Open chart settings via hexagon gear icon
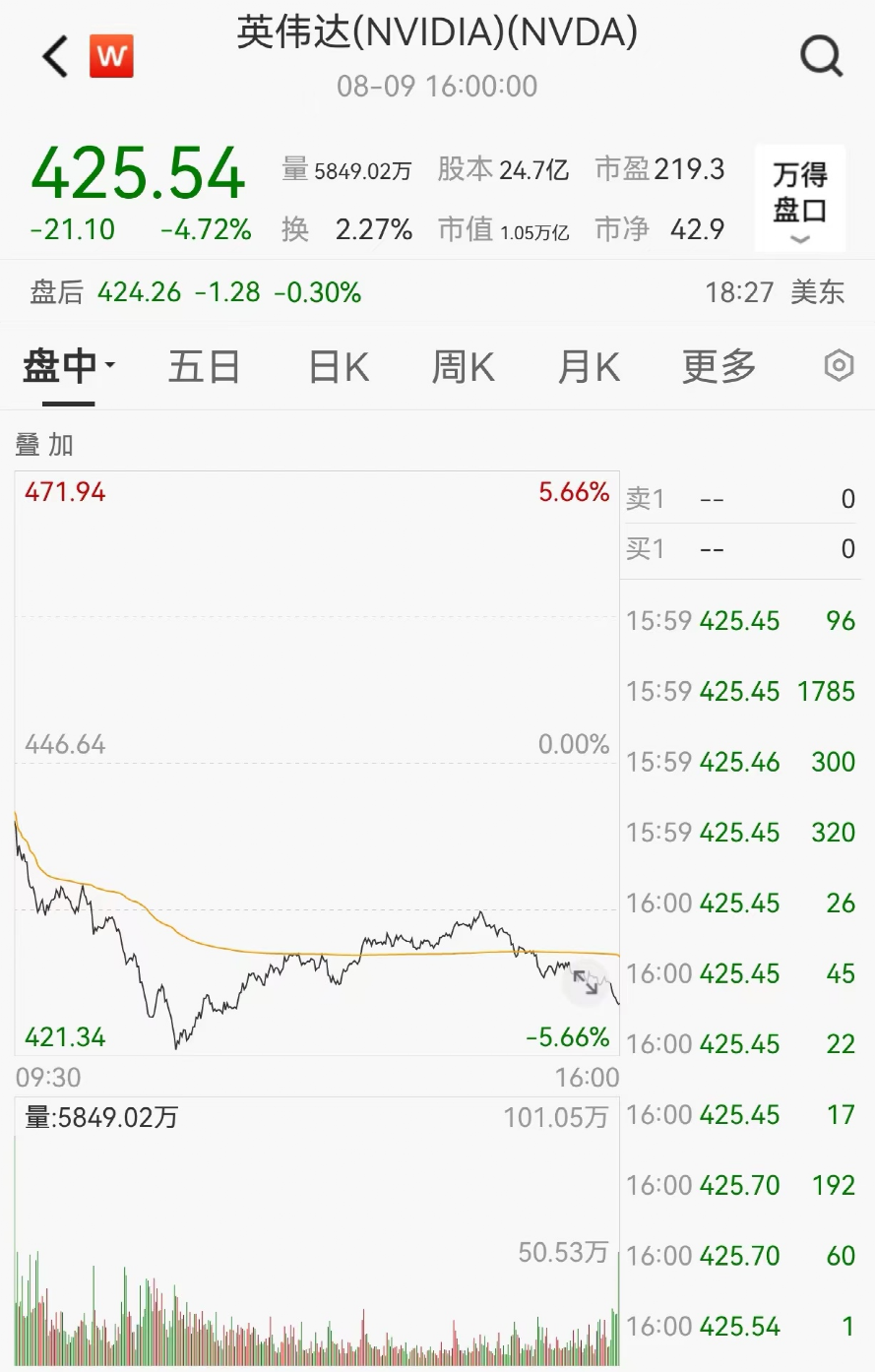Viewport: 875px width, 1372px height. coord(839,365)
